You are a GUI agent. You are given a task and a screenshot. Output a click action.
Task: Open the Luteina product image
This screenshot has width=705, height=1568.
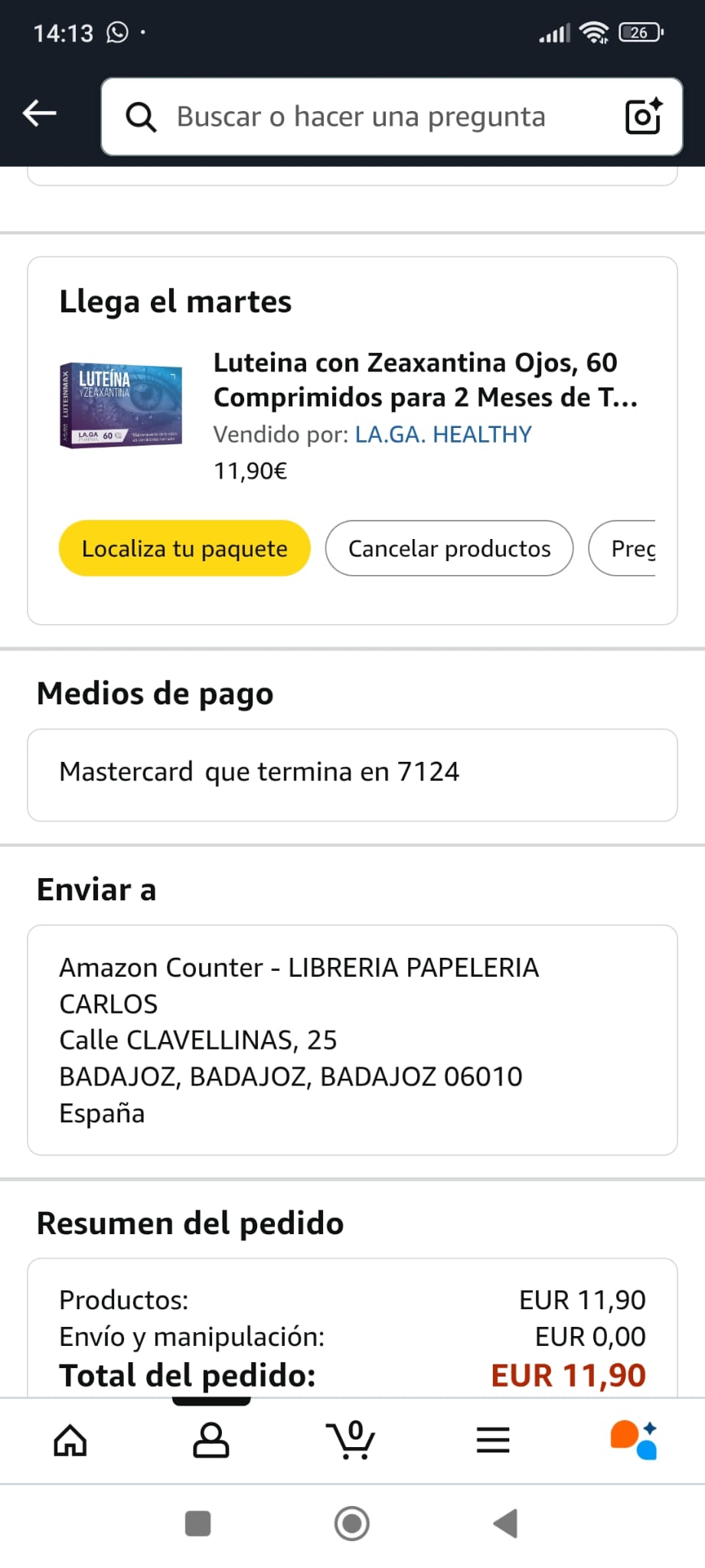[121, 405]
